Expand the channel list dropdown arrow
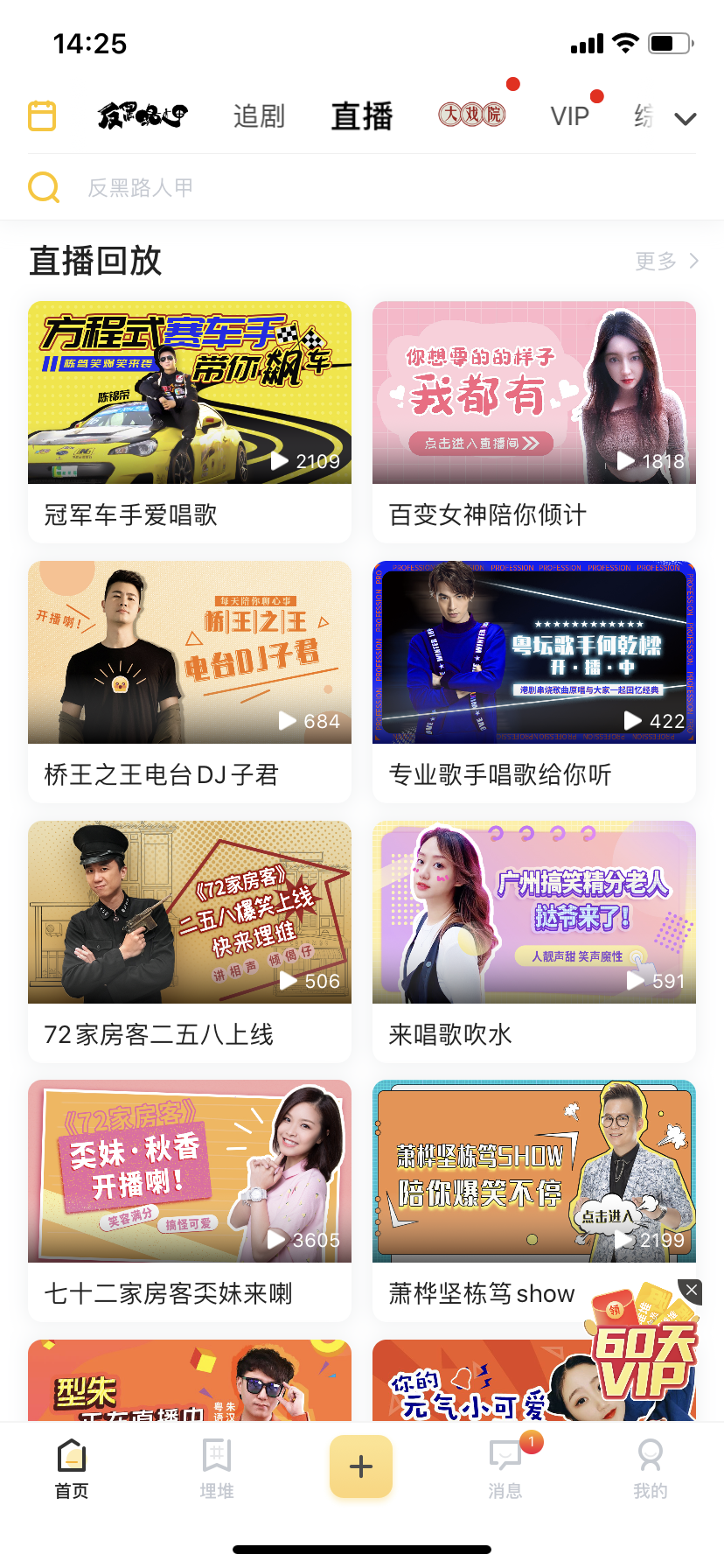This screenshot has width=724, height=1568. pyautogui.click(x=686, y=119)
